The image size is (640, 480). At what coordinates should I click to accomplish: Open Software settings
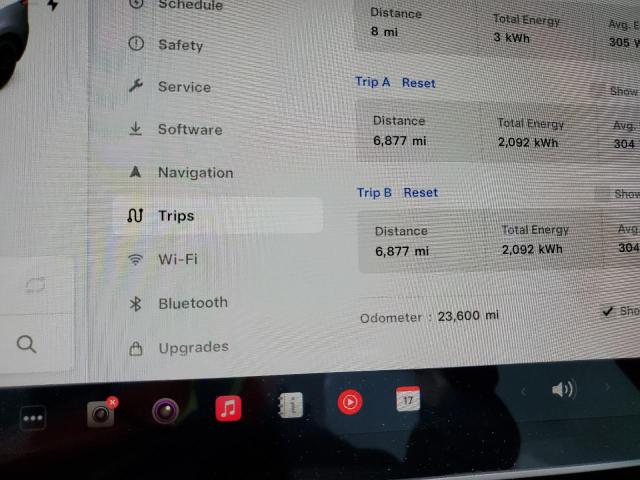pyautogui.click(x=189, y=130)
